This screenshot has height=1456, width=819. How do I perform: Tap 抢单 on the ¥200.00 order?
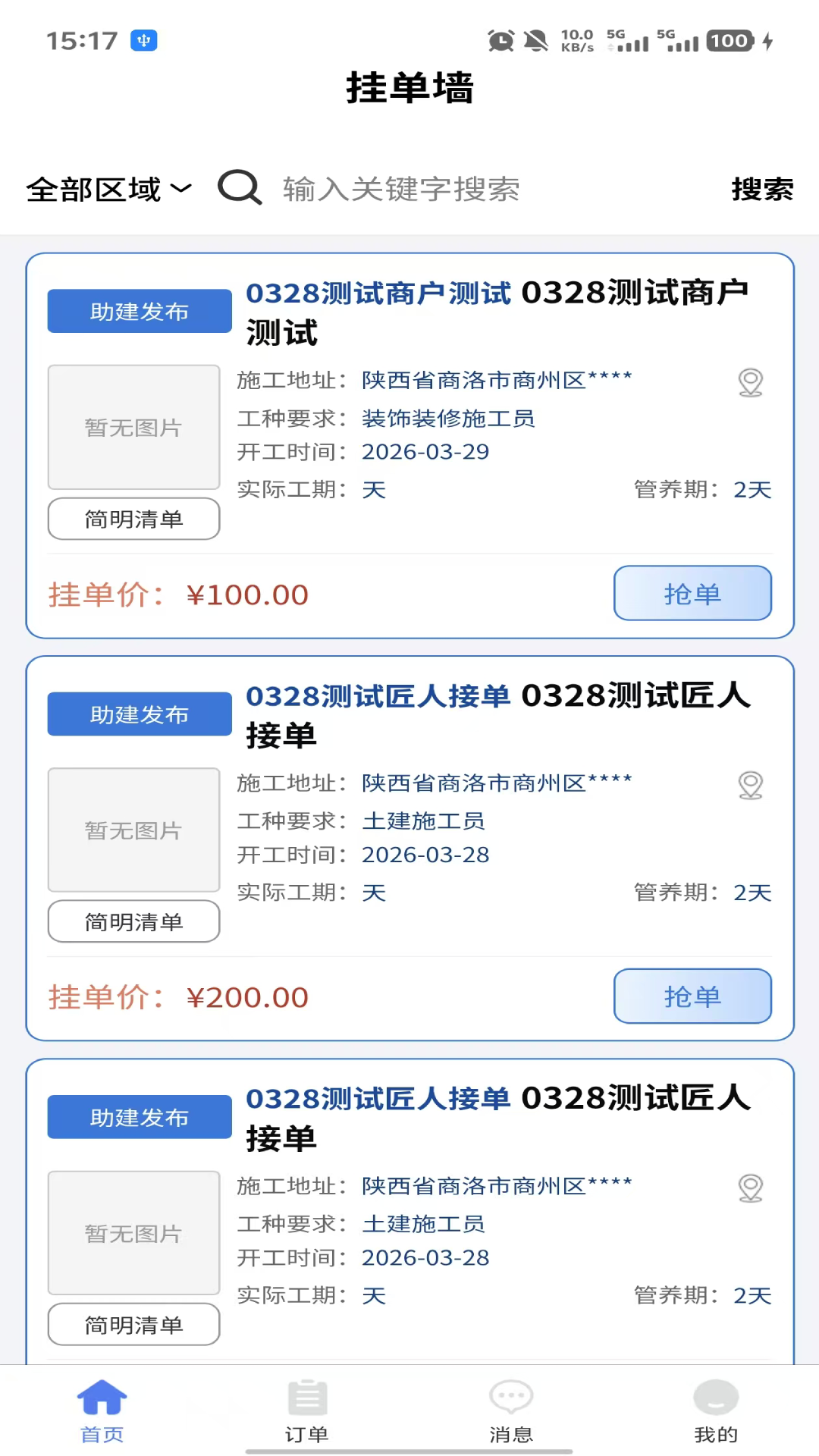point(692,996)
